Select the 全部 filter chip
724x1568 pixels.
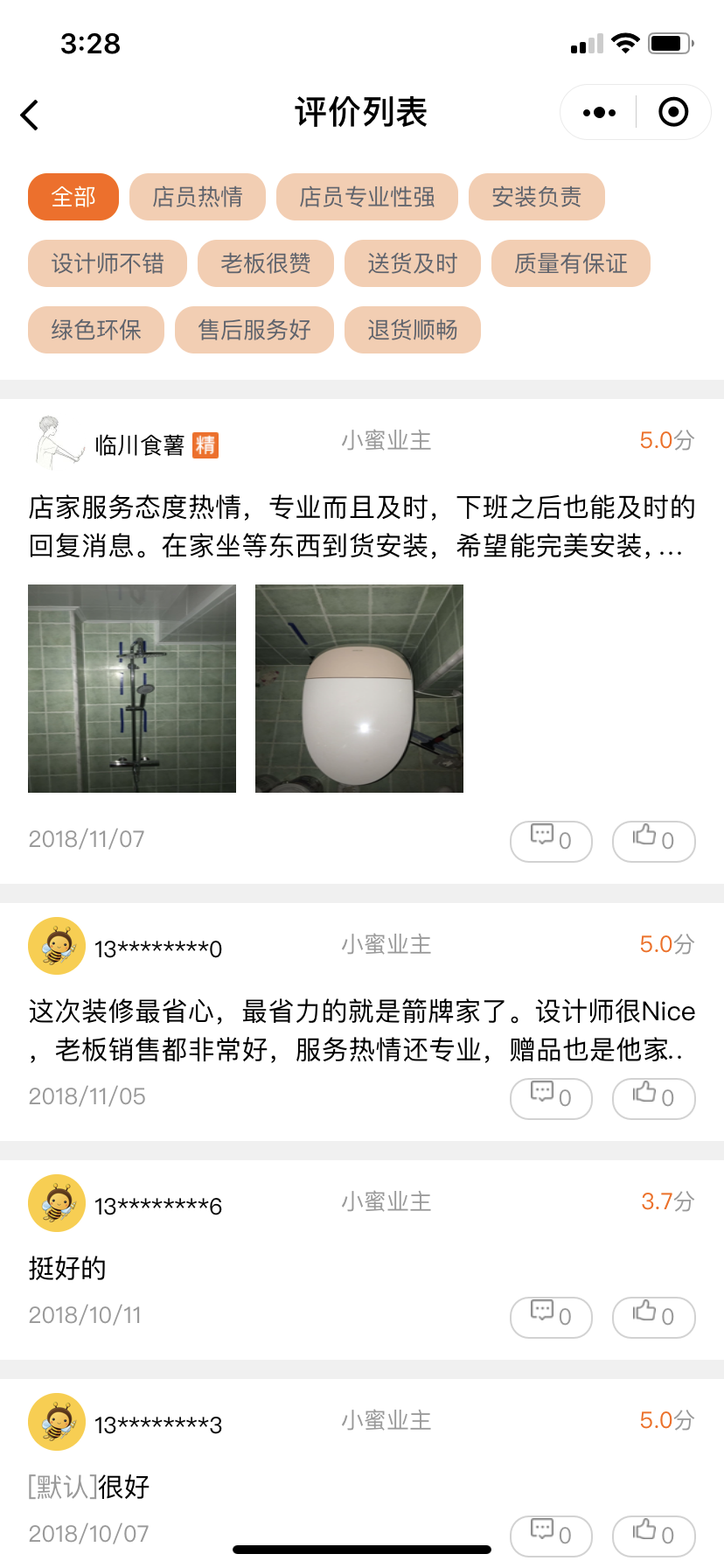coord(73,197)
